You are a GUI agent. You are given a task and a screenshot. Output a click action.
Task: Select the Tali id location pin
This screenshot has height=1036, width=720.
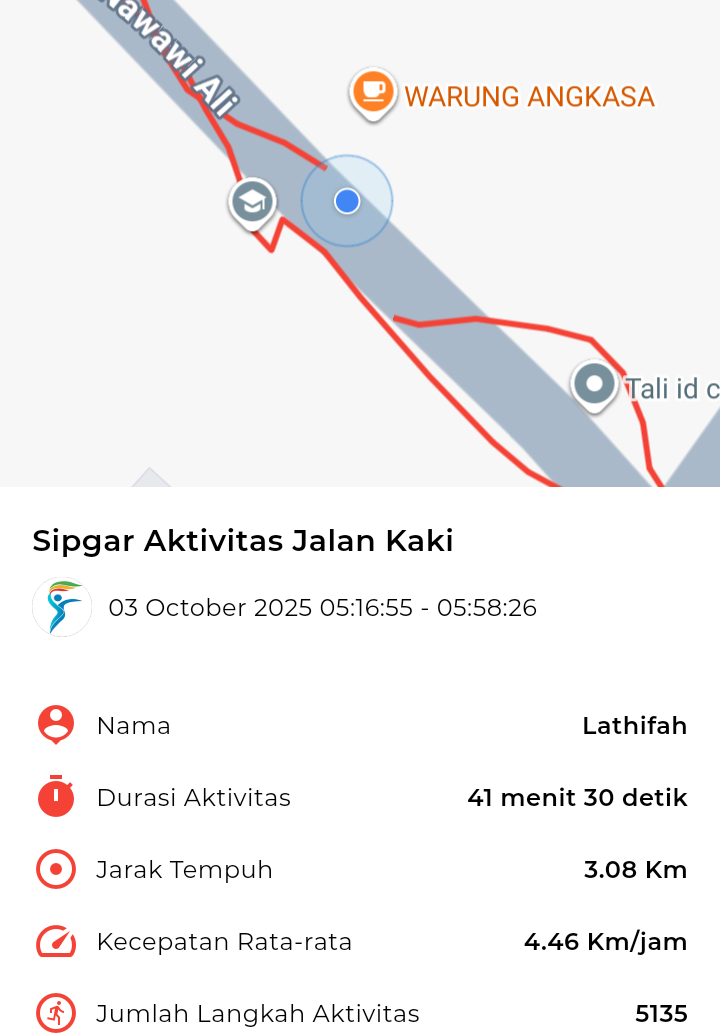(595, 384)
